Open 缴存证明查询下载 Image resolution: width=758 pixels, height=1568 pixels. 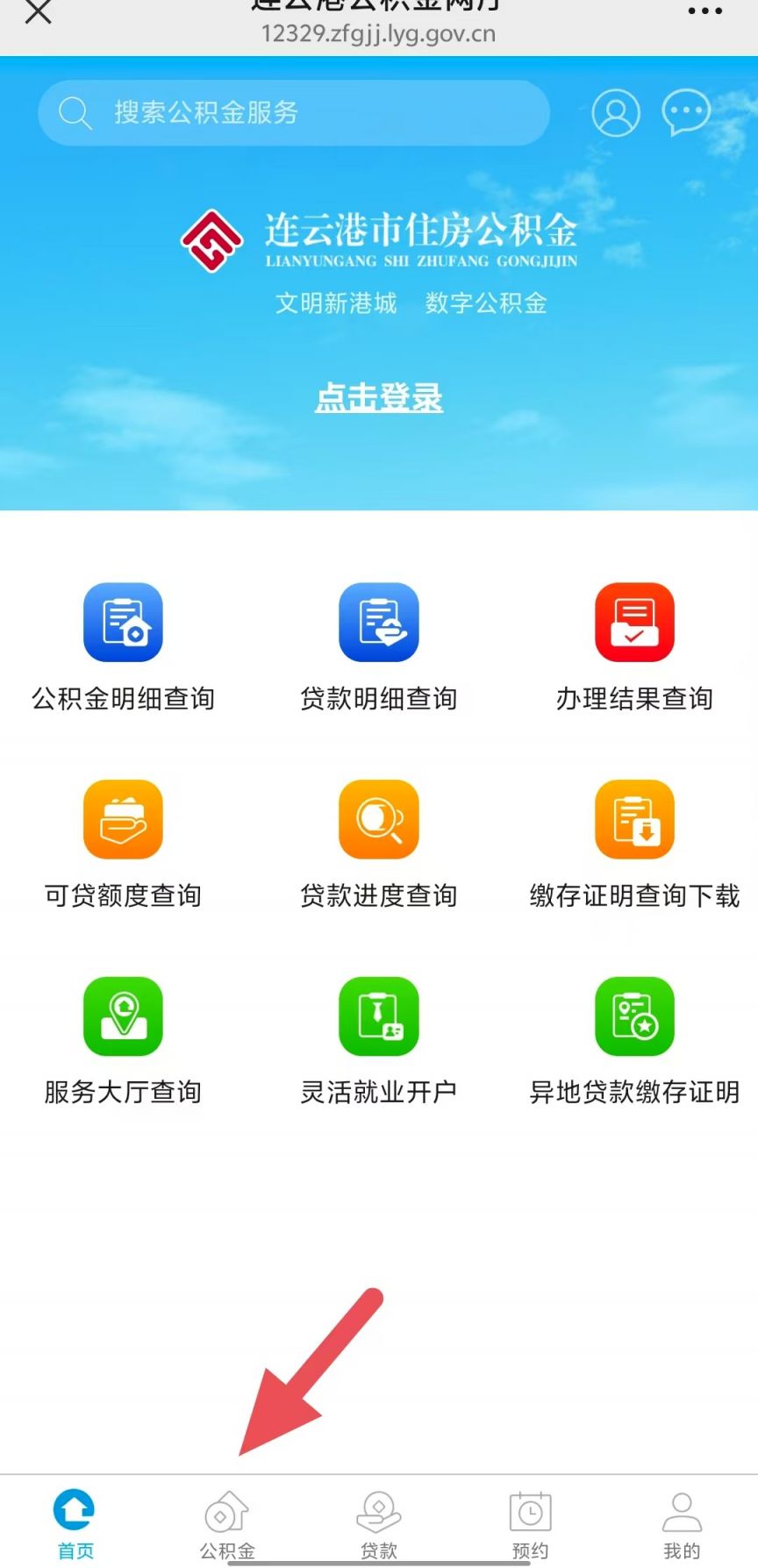point(634,845)
